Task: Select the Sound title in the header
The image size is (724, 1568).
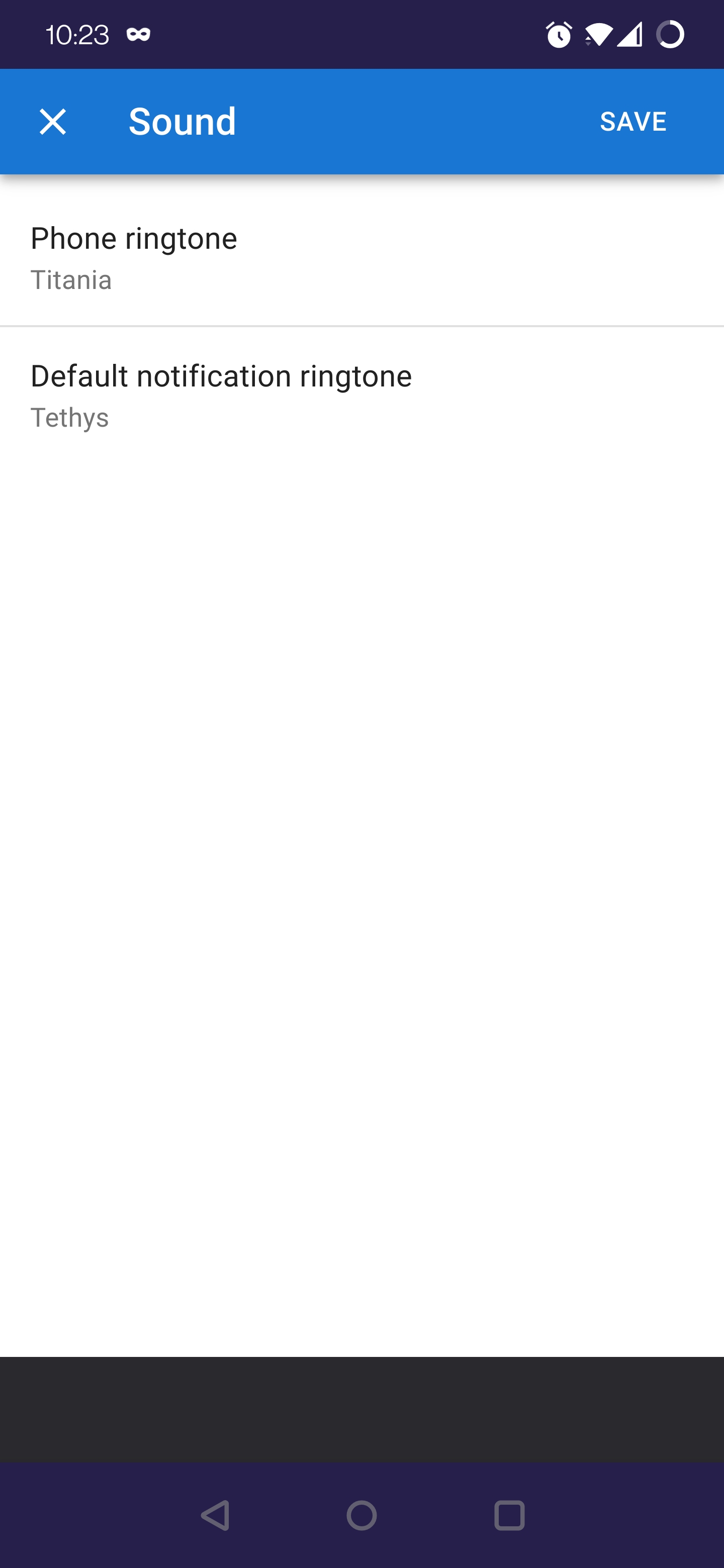Action: coord(181,121)
